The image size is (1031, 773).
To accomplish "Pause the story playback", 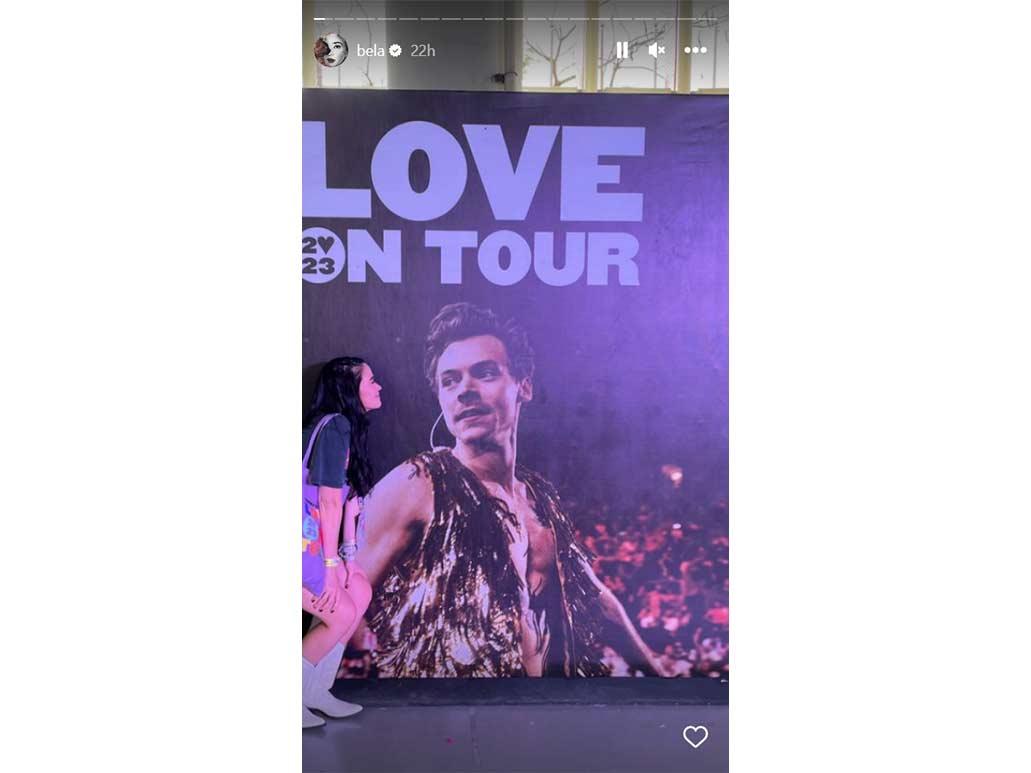I will click(622, 50).
